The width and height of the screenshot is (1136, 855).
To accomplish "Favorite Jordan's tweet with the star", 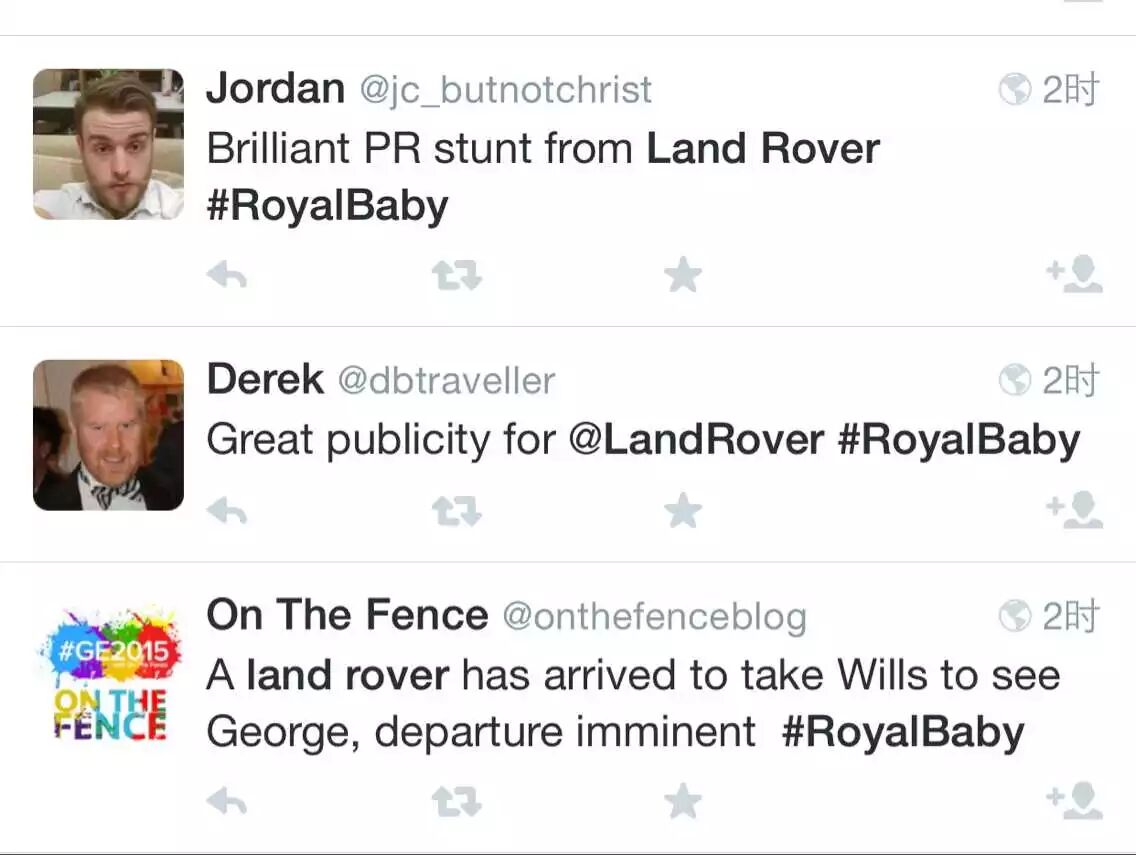I will 683,275.
